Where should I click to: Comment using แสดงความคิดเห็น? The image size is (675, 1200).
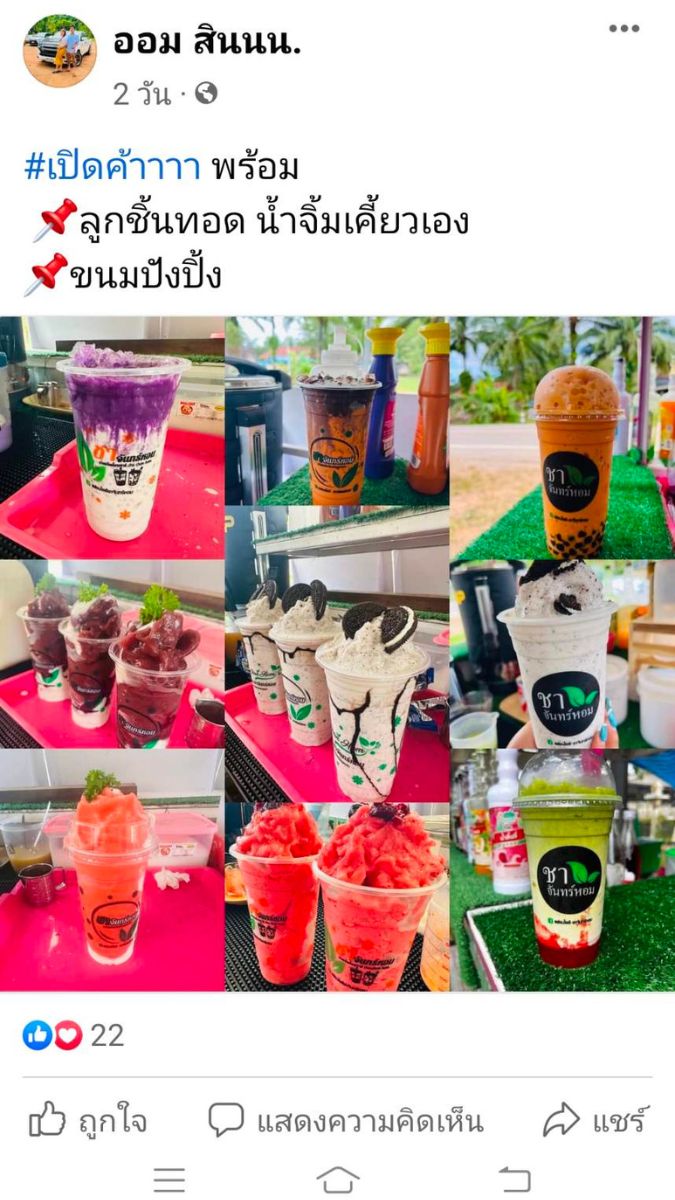(346, 1121)
